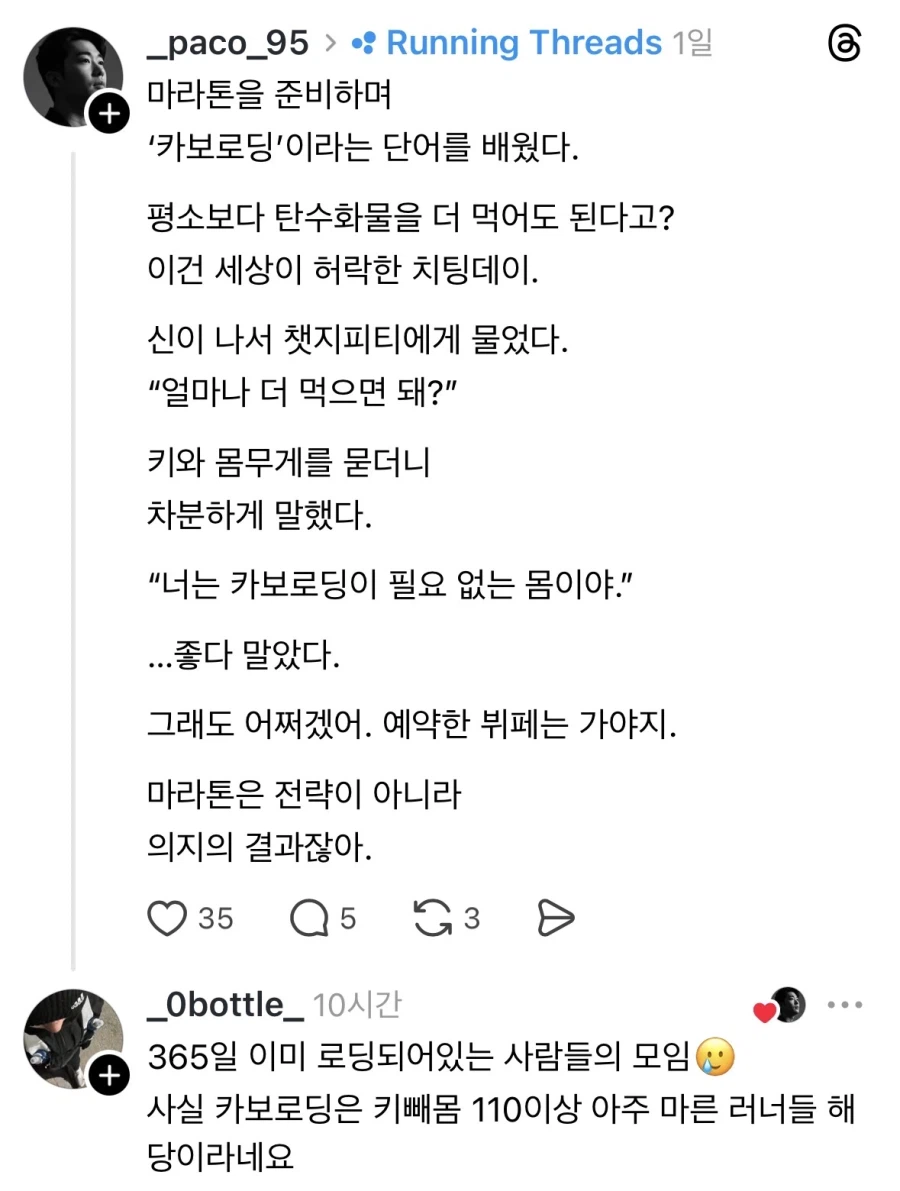Viewport: 900px width, 1191px height.
Task: Share the post via paper plane icon
Action: 557,915
